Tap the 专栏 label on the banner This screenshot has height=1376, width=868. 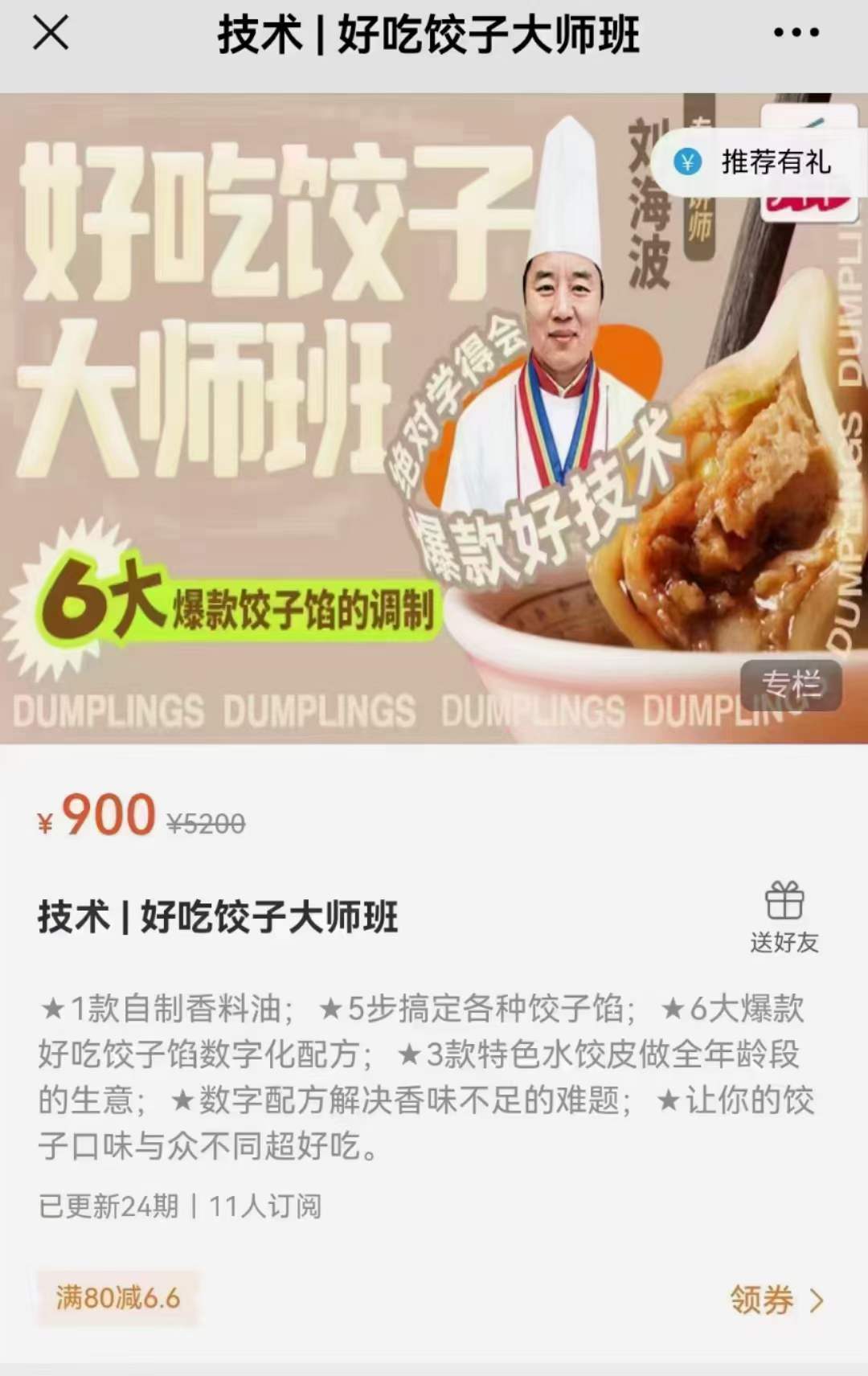pos(792,685)
